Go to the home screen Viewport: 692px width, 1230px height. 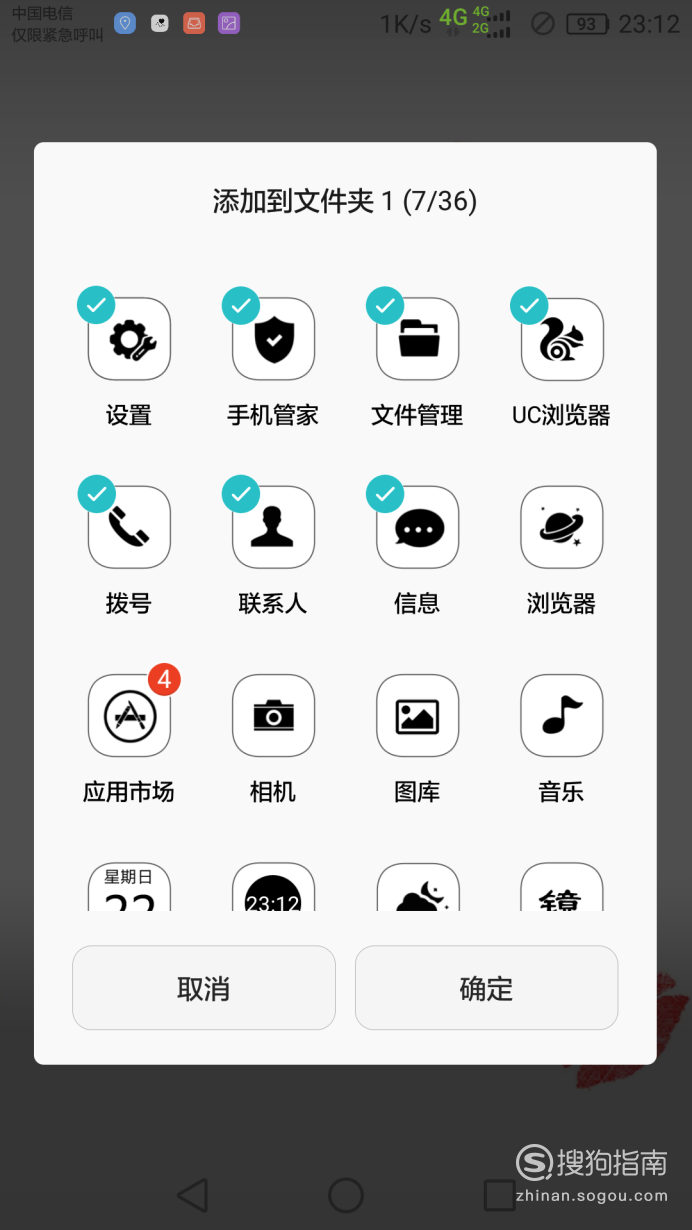(346, 1195)
